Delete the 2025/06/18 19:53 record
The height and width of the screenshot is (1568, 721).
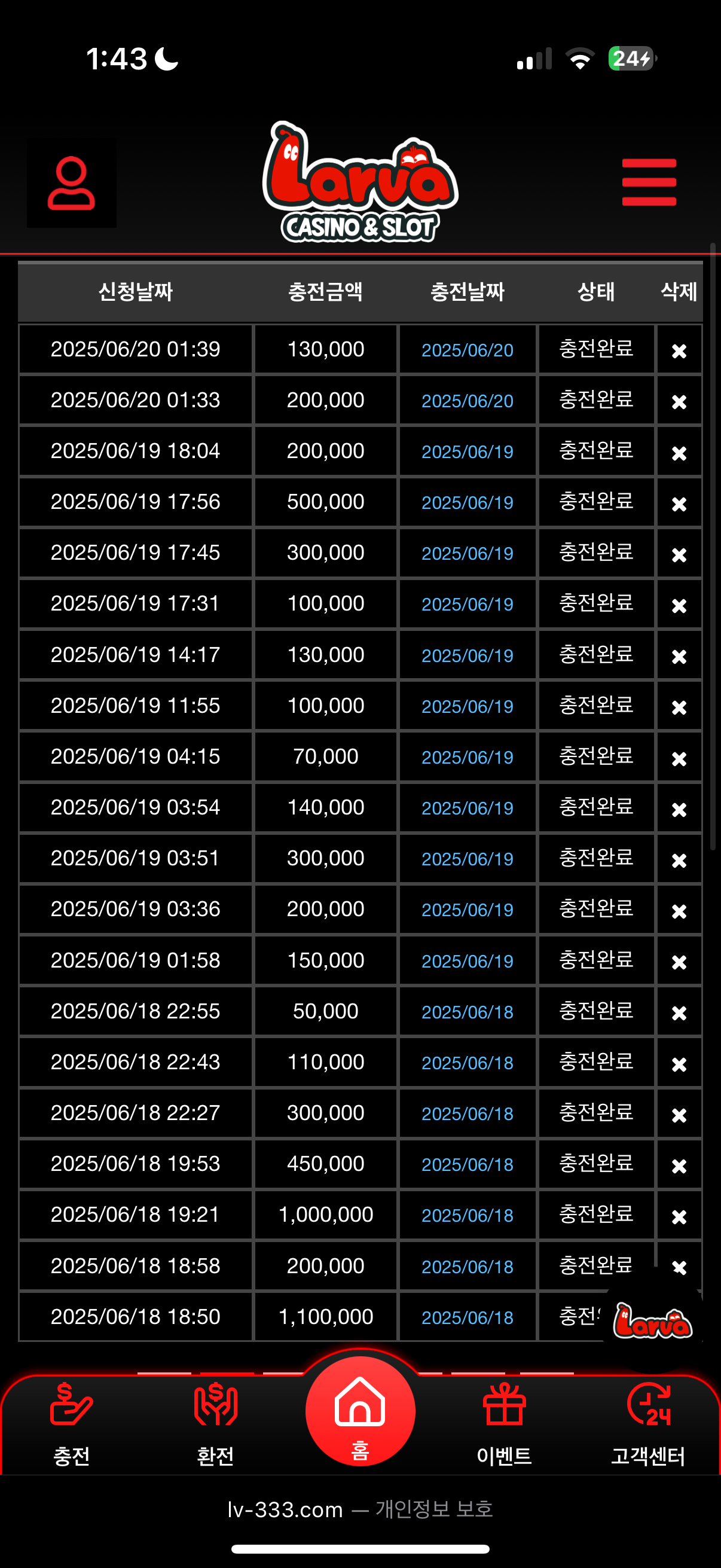(x=679, y=1166)
